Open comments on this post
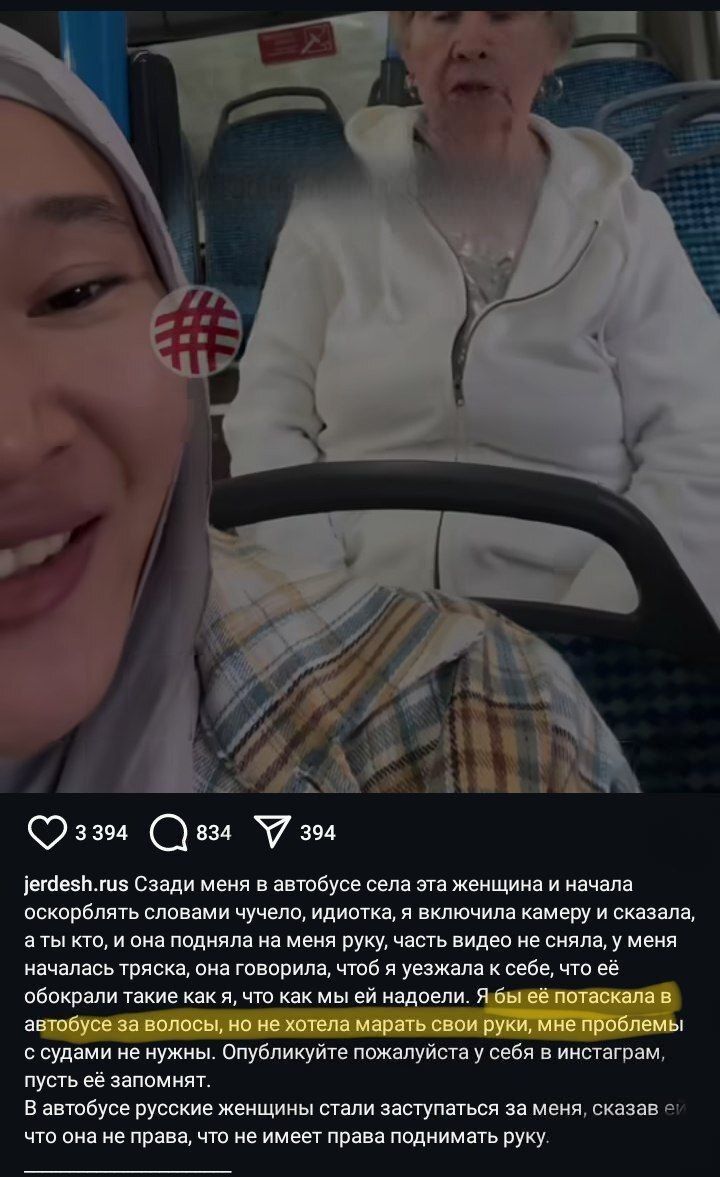Screen dimensions: 720x1177 pyautogui.click(x=169, y=832)
